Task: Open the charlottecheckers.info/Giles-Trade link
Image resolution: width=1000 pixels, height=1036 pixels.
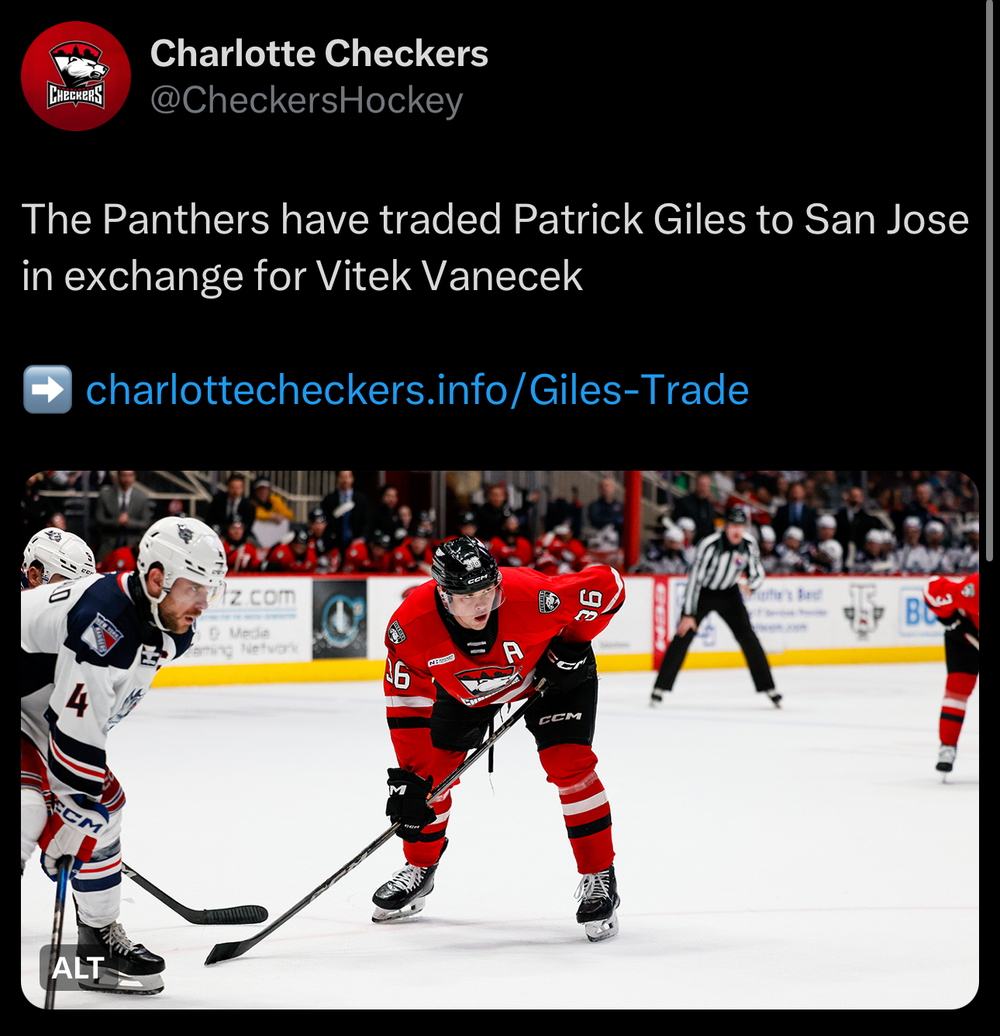Action: coord(417,390)
